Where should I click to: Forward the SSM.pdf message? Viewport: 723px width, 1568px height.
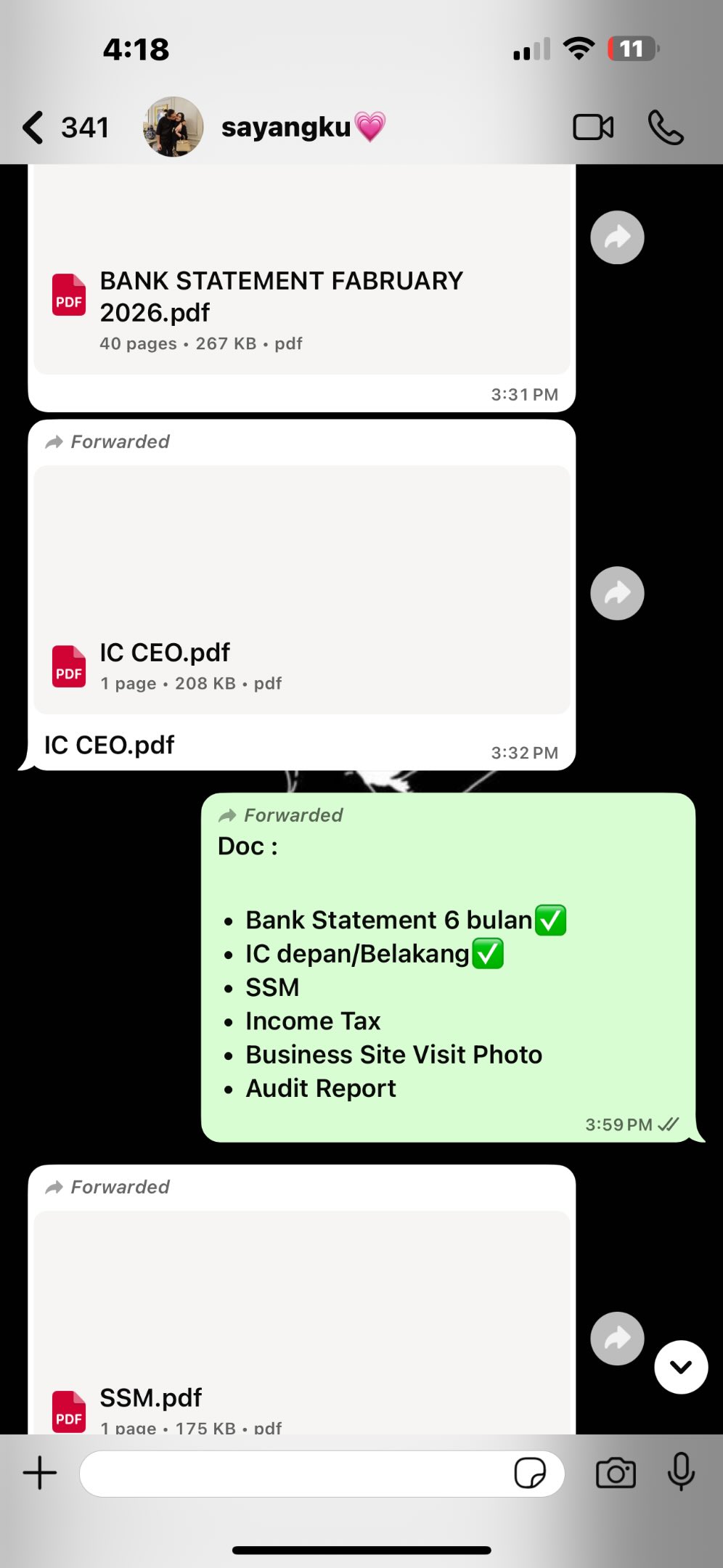coord(617,1339)
